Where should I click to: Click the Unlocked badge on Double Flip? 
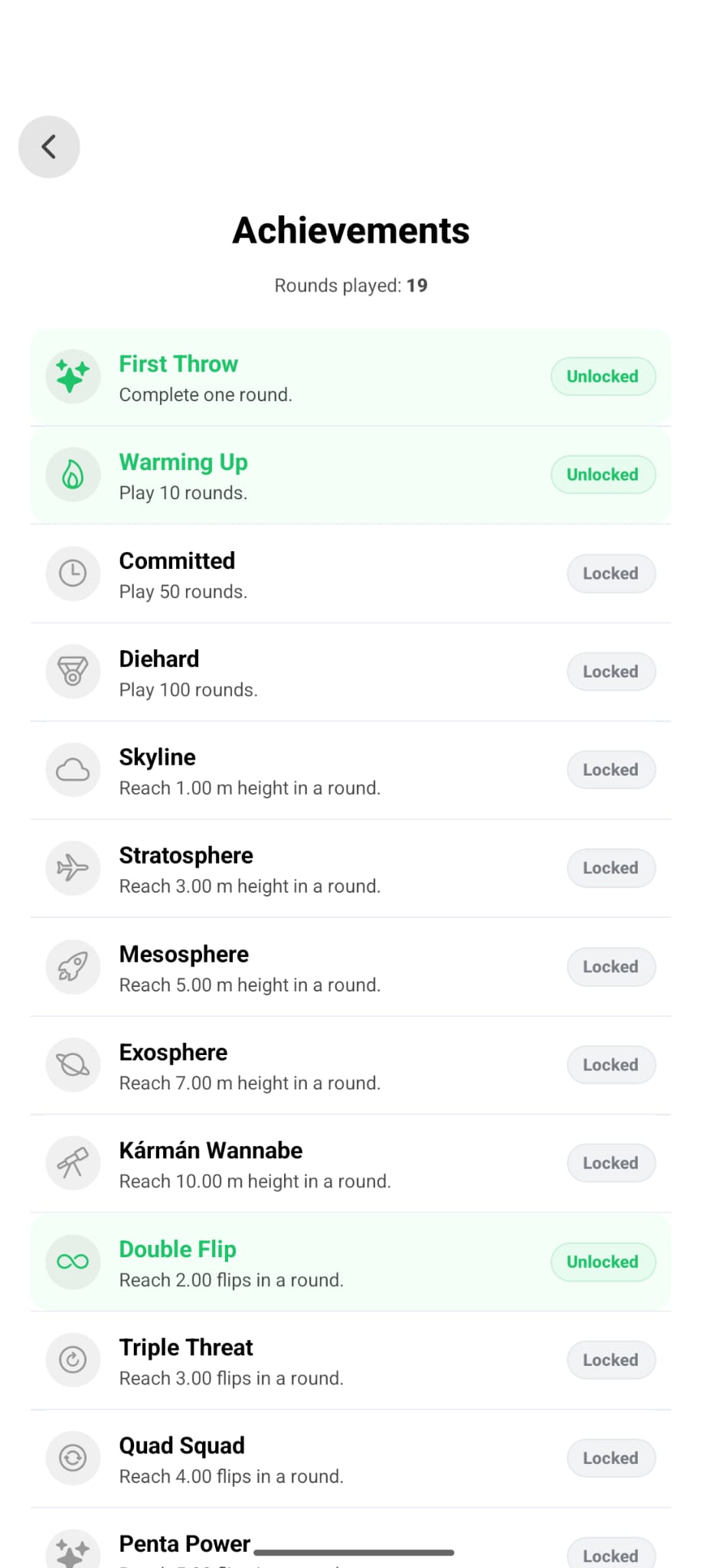(x=602, y=1262)
